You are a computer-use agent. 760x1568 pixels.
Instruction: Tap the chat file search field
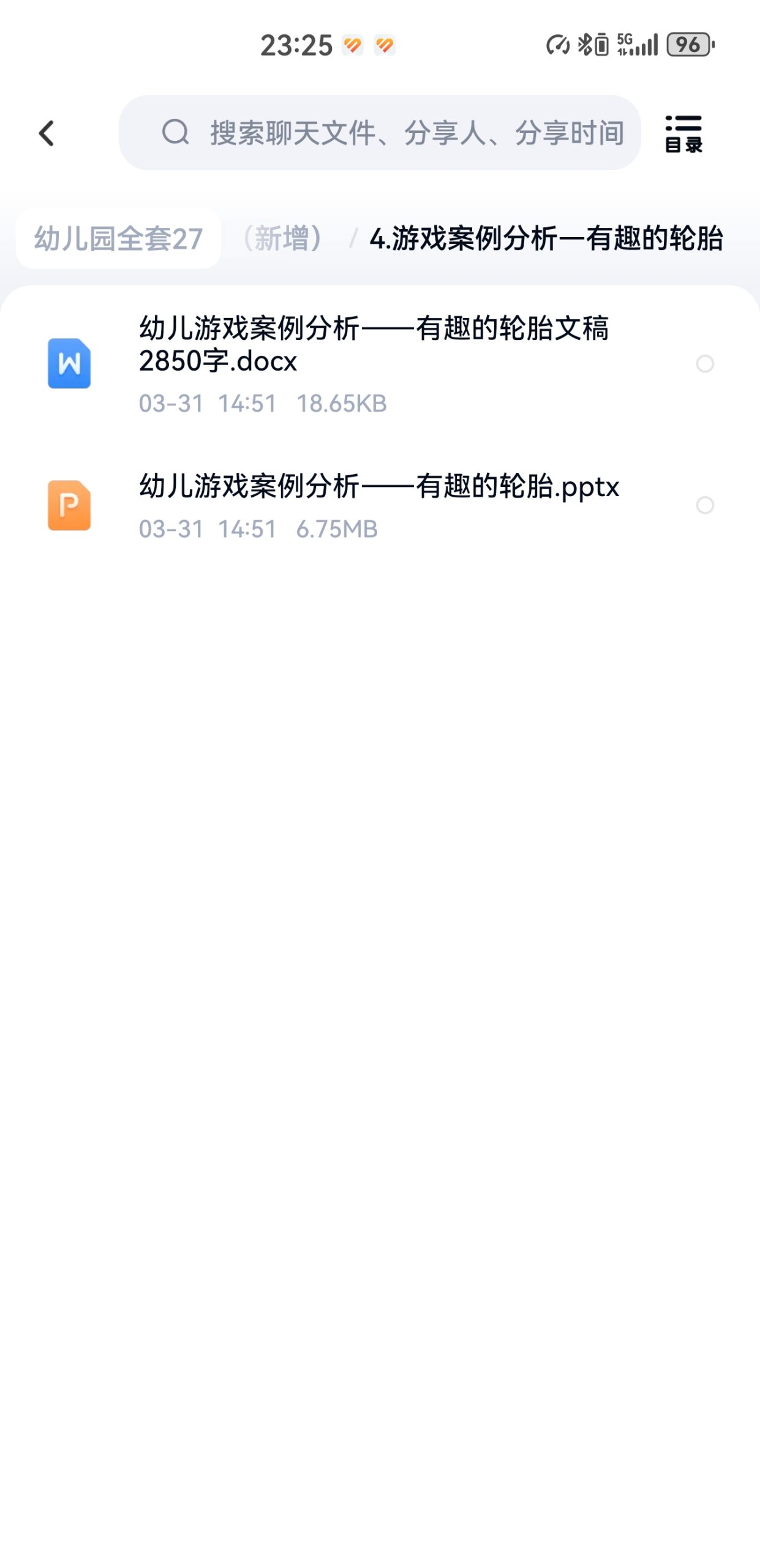coord(392,133)
